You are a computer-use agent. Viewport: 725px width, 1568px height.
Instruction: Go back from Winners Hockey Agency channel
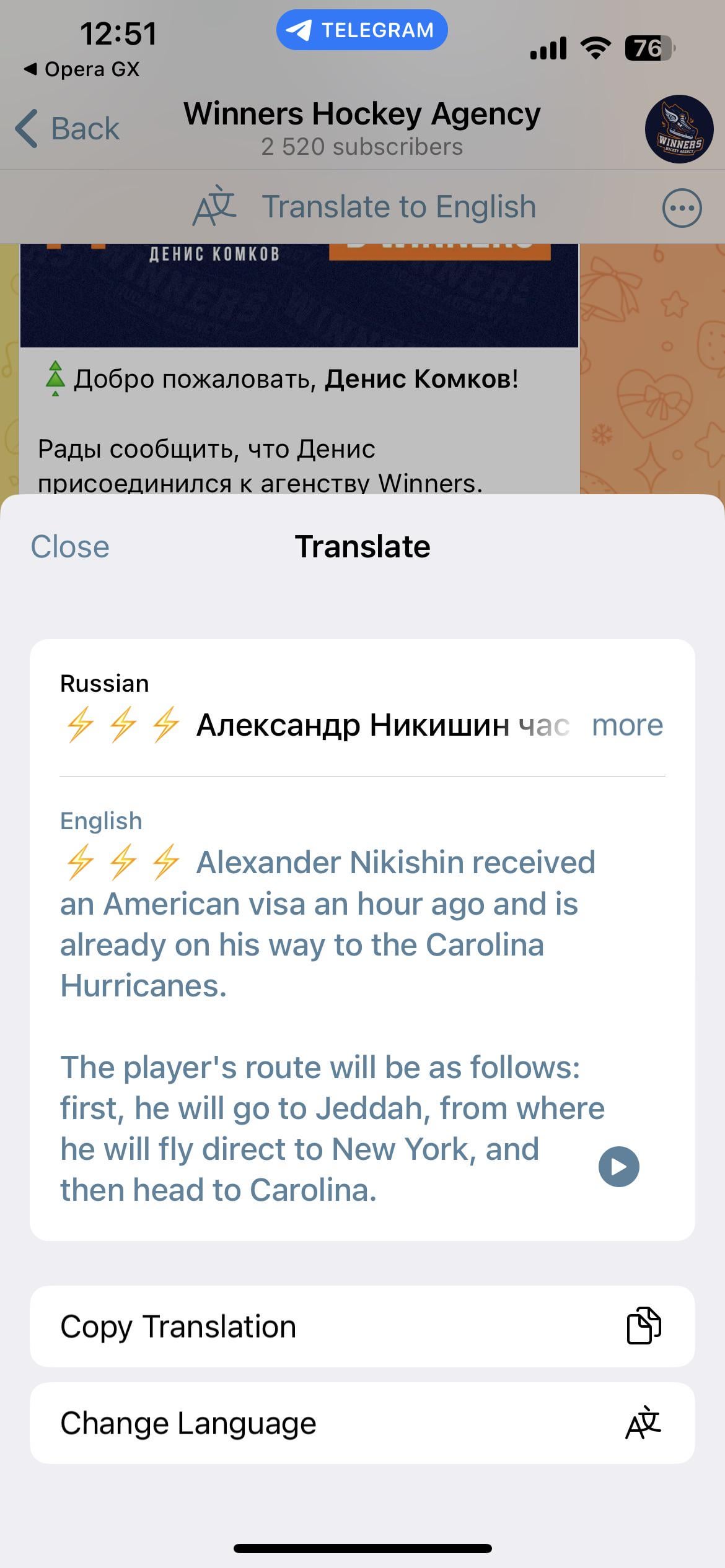68,129
